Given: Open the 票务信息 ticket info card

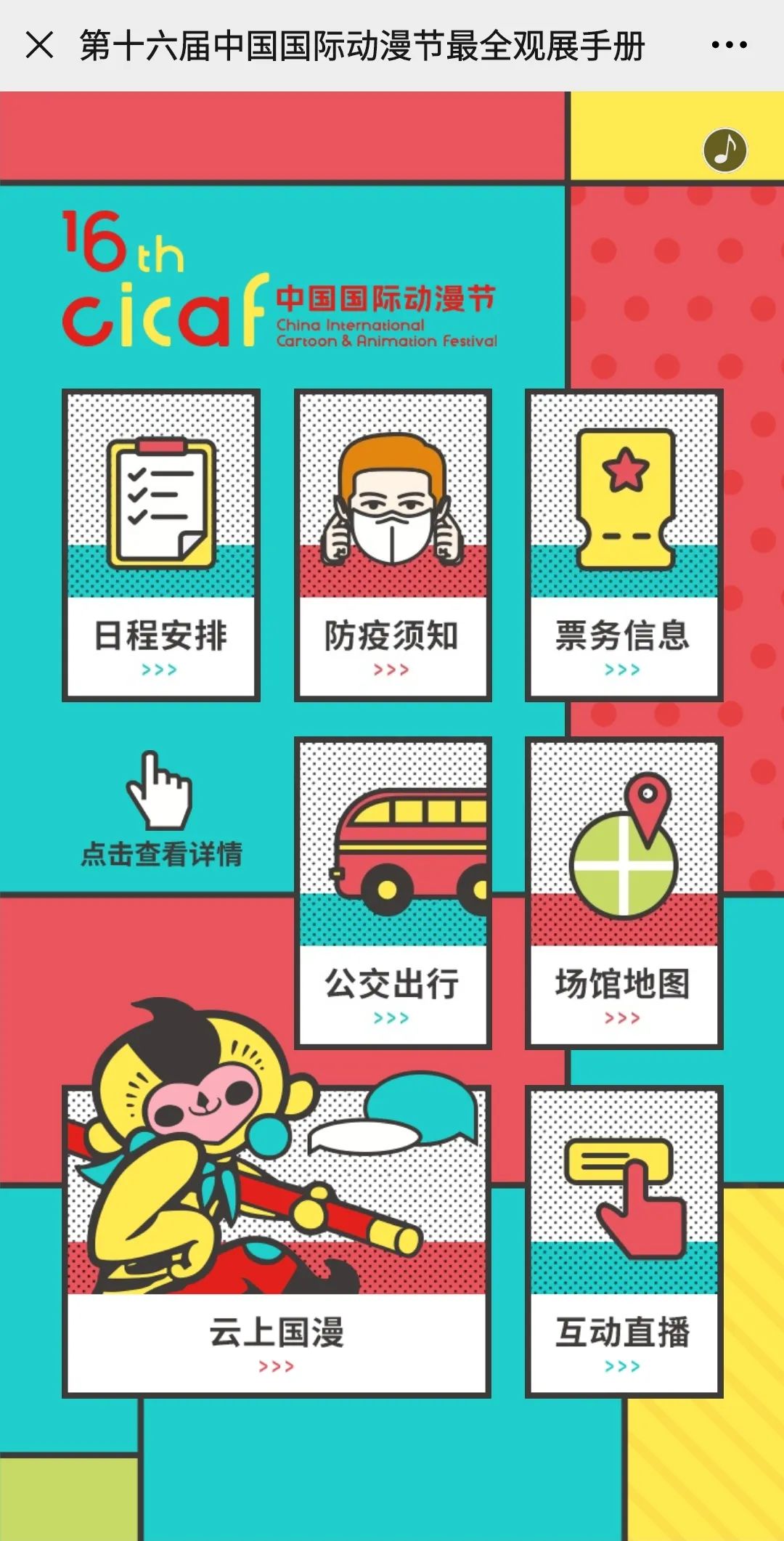Looking at the screenshot, I should click(x=624, y=545).
